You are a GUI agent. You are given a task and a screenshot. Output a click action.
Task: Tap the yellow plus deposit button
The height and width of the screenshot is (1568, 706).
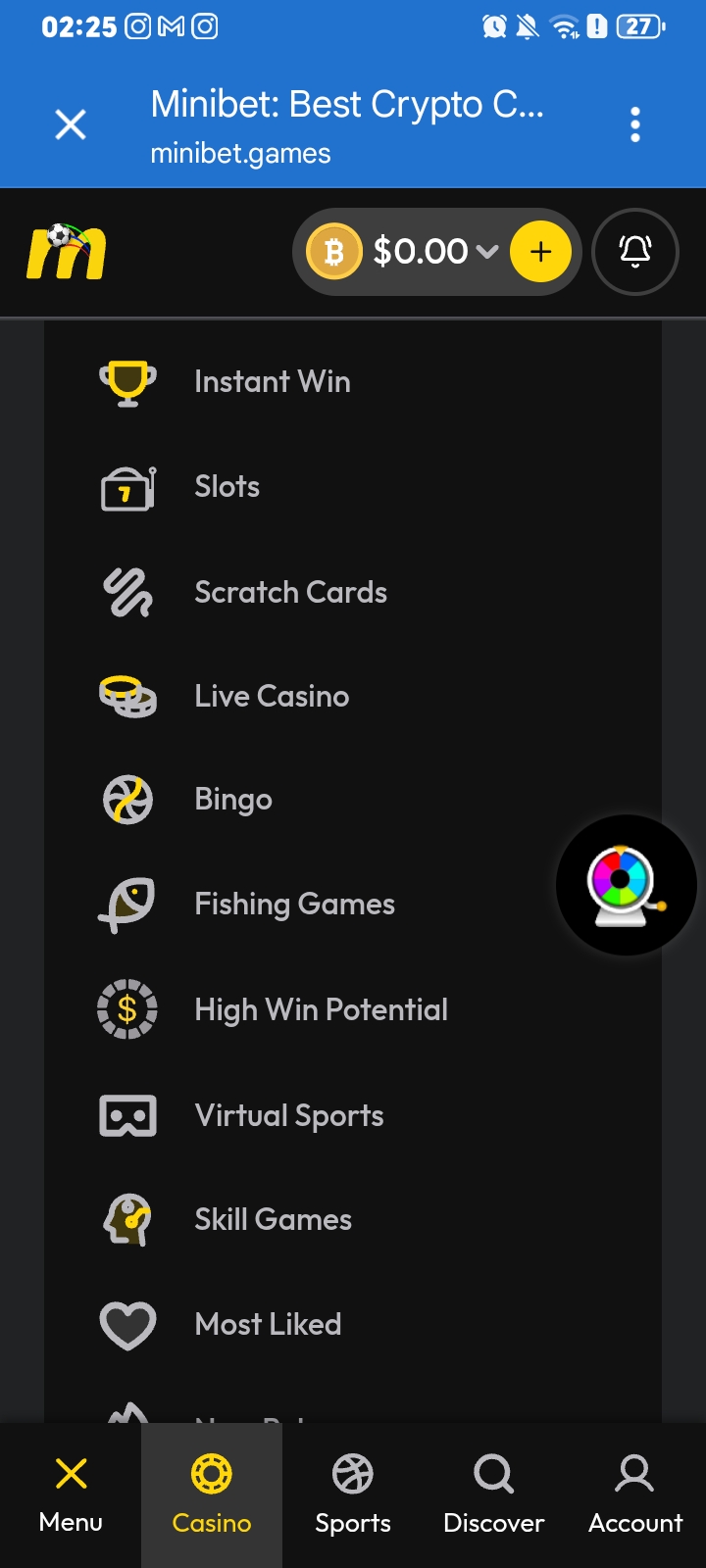pyautogui.click(x=540, y=252)
